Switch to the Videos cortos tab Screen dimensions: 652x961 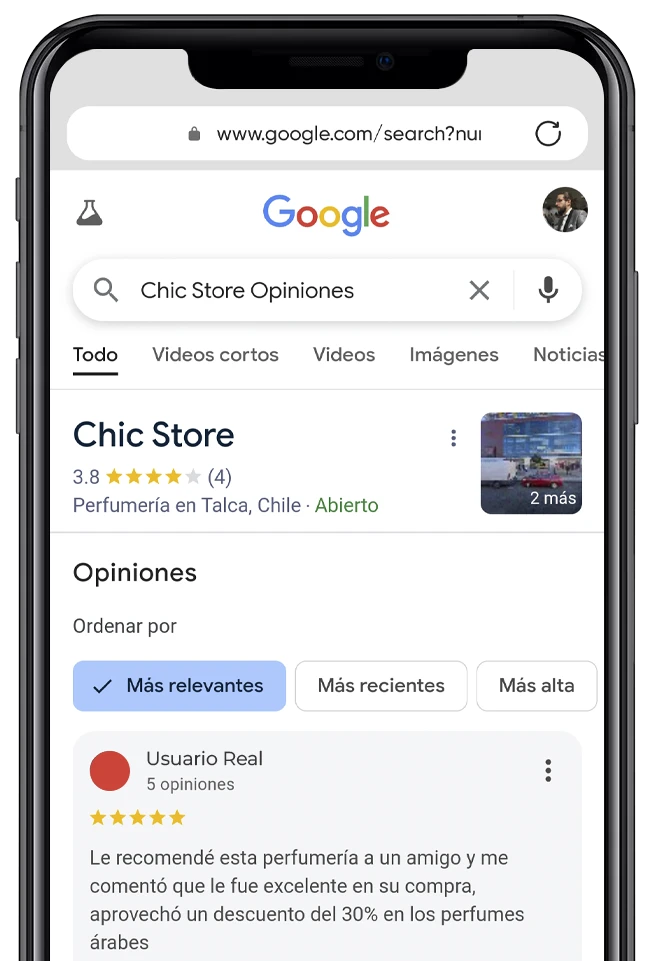pos(215,355)
